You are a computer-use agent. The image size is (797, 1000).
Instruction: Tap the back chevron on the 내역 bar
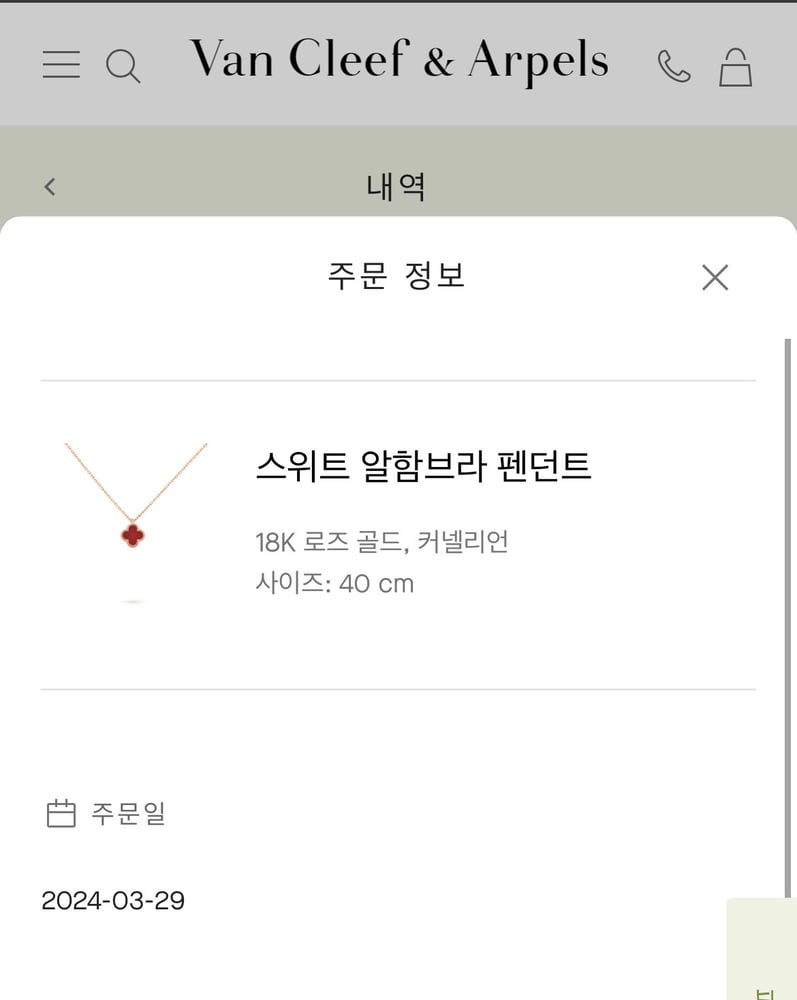pyautogui.click(x=48, y=187)
